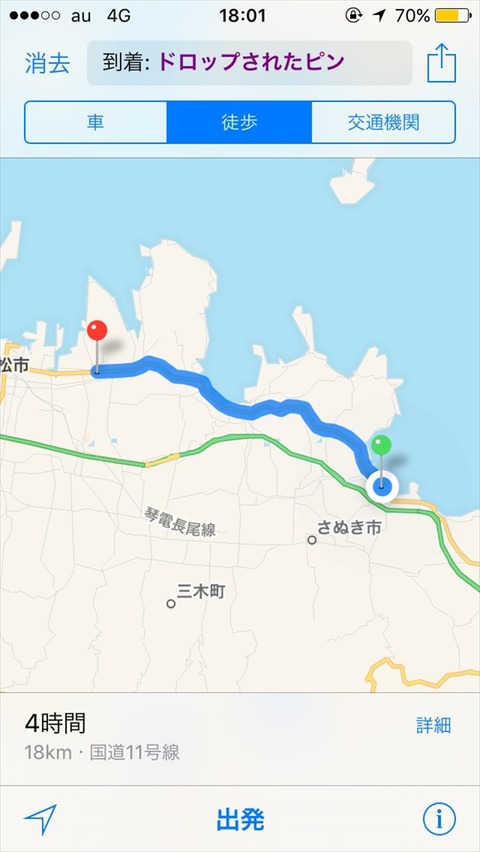Screen dimensions: 480x852
Task: Open the map info icon
Action: pos(439,819)
